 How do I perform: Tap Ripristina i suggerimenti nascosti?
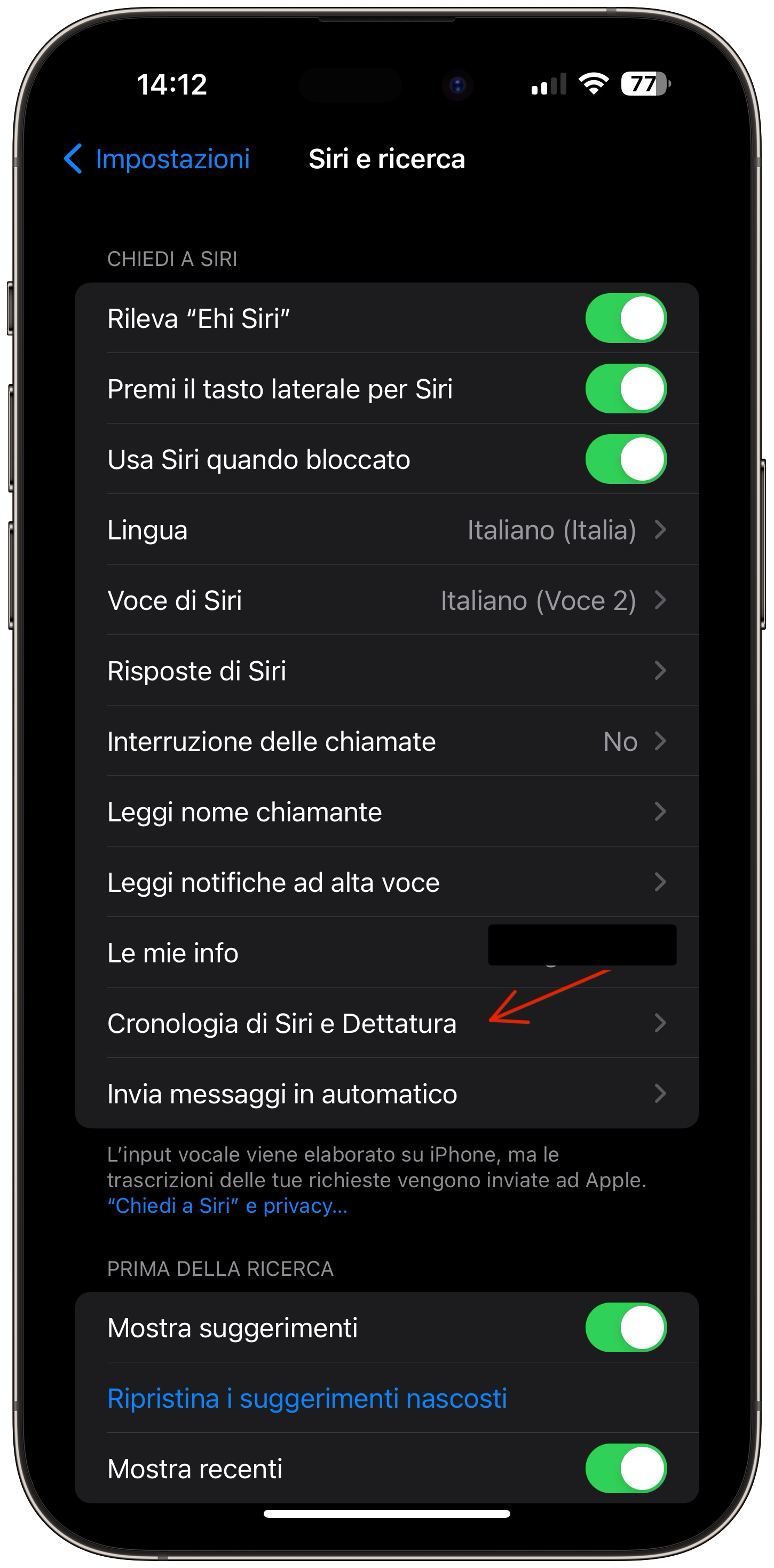[x=307, y=1398]
